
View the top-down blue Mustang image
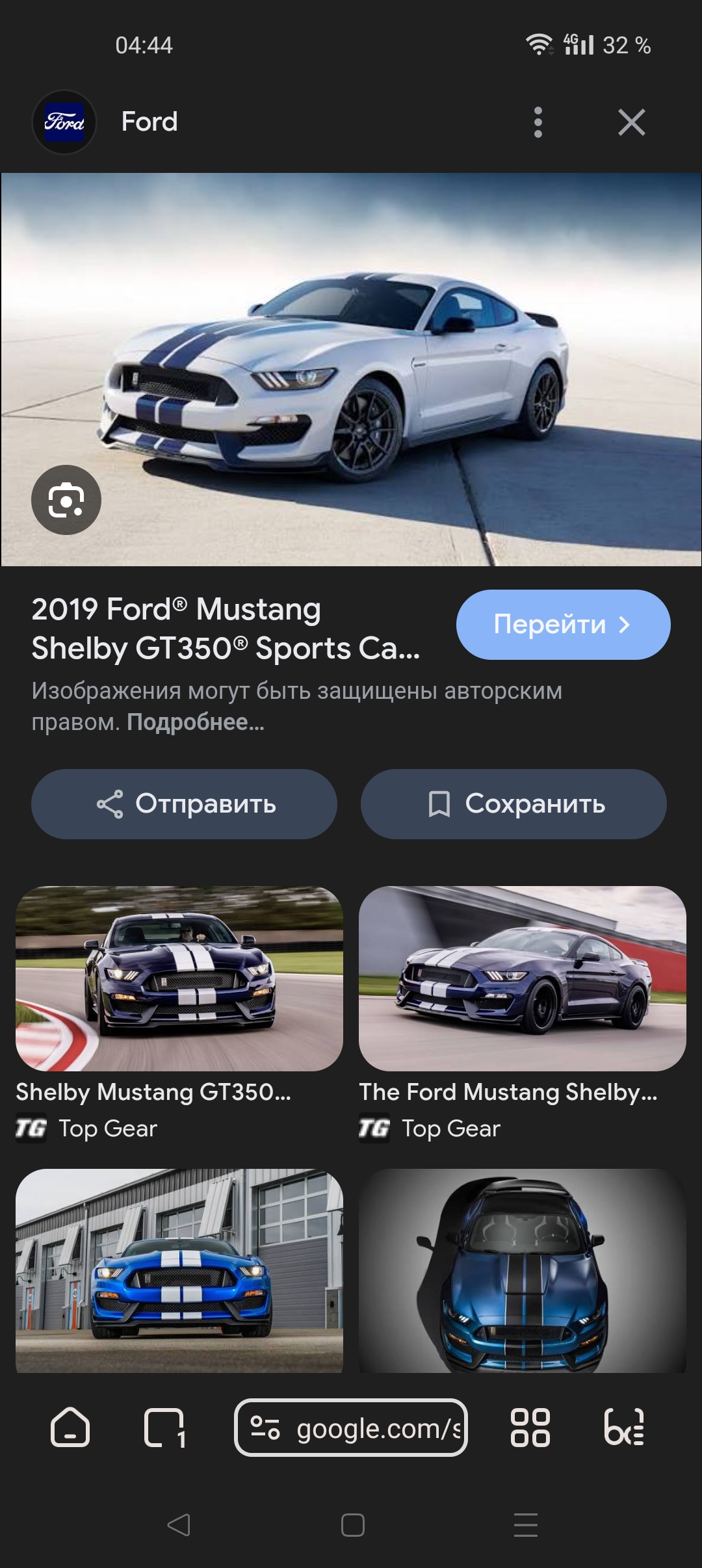(522, 1270)
